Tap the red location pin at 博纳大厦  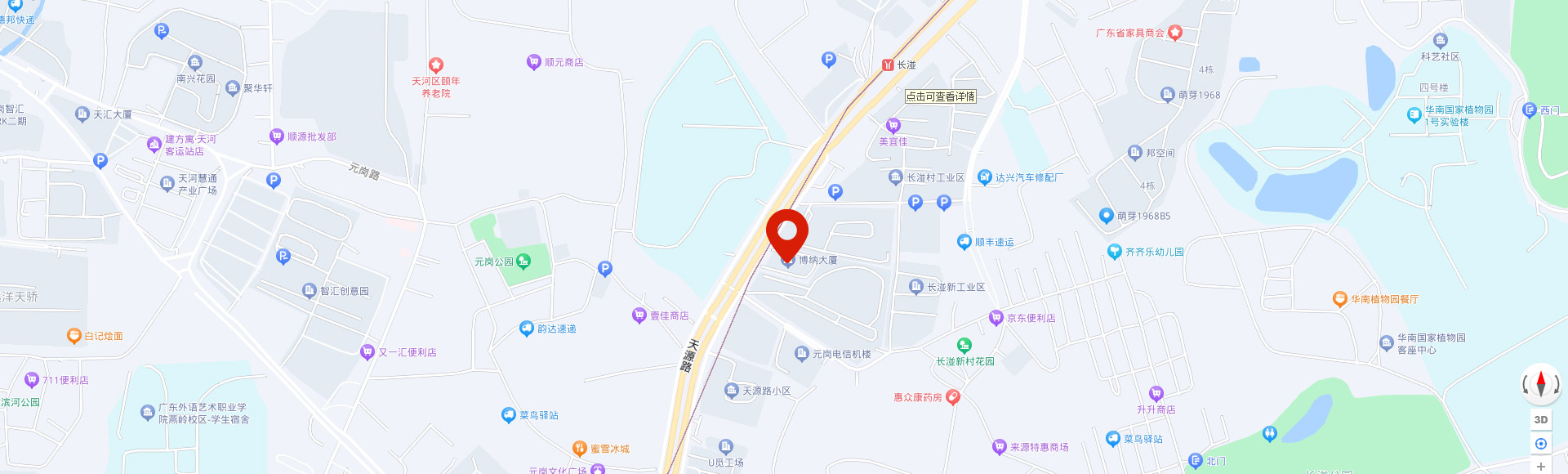coord(787,233)
